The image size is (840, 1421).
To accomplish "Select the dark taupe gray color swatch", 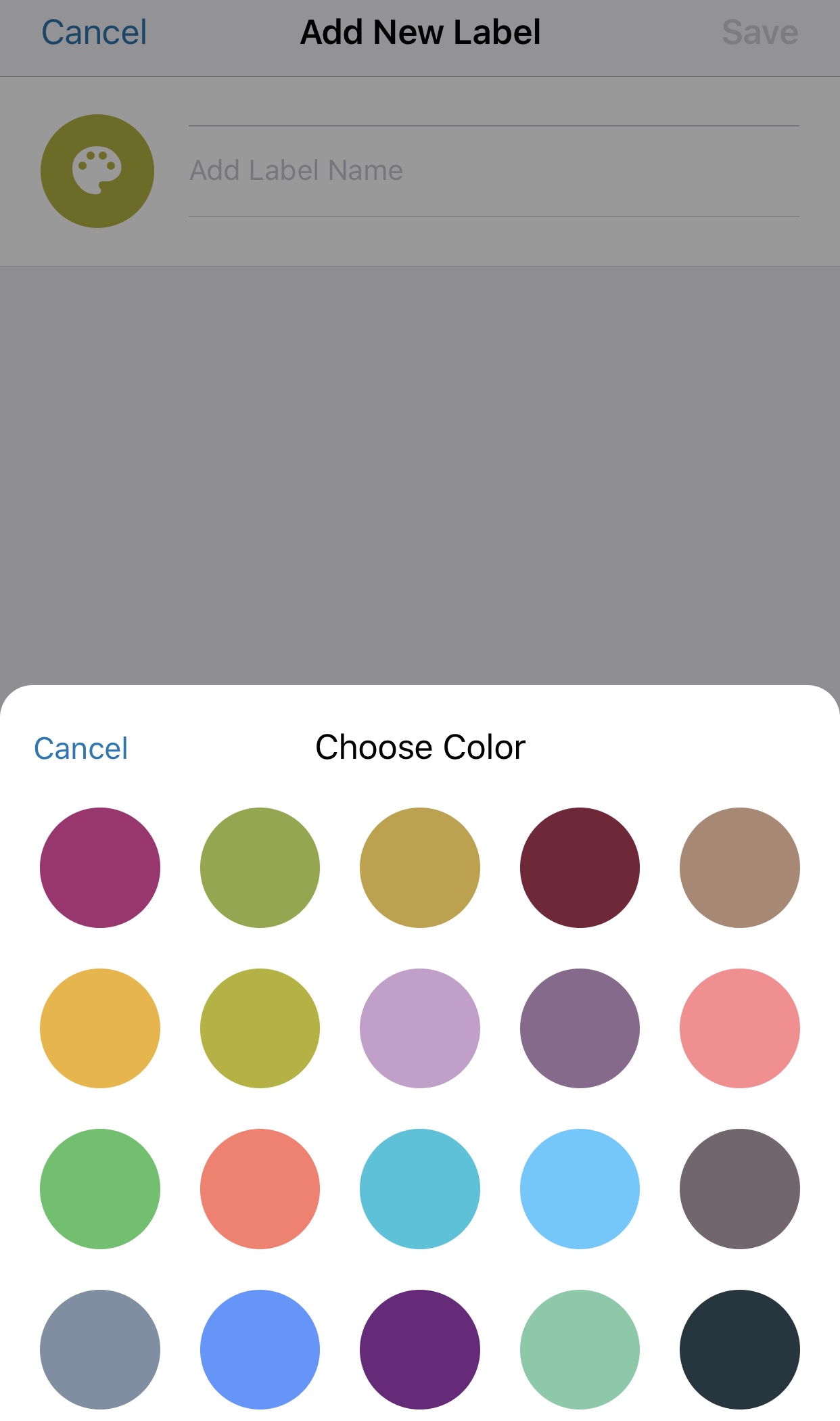I will pos(740,1188).
